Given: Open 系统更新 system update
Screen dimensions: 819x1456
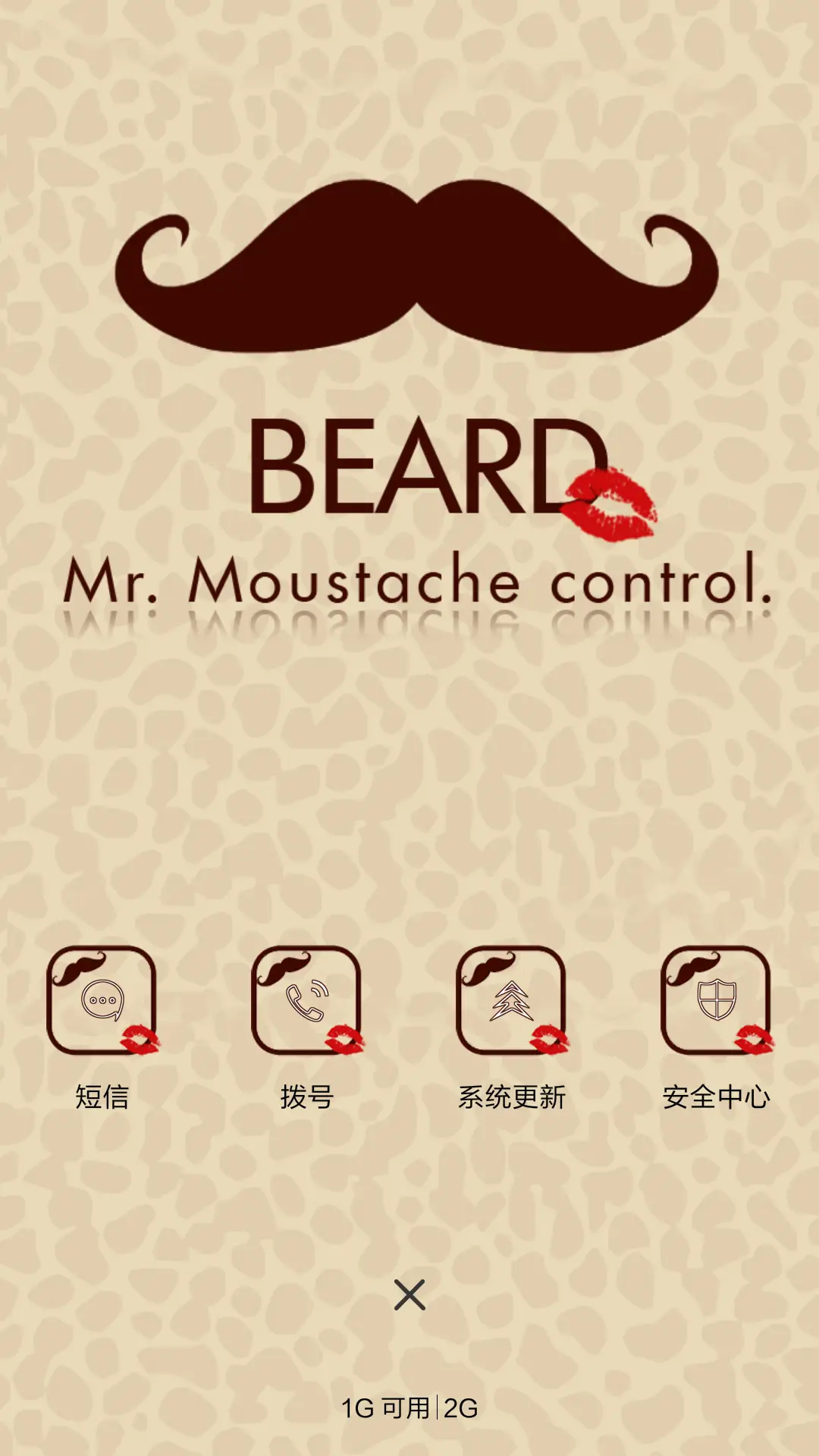Looking at the screenshot, I should (511, 1001).
